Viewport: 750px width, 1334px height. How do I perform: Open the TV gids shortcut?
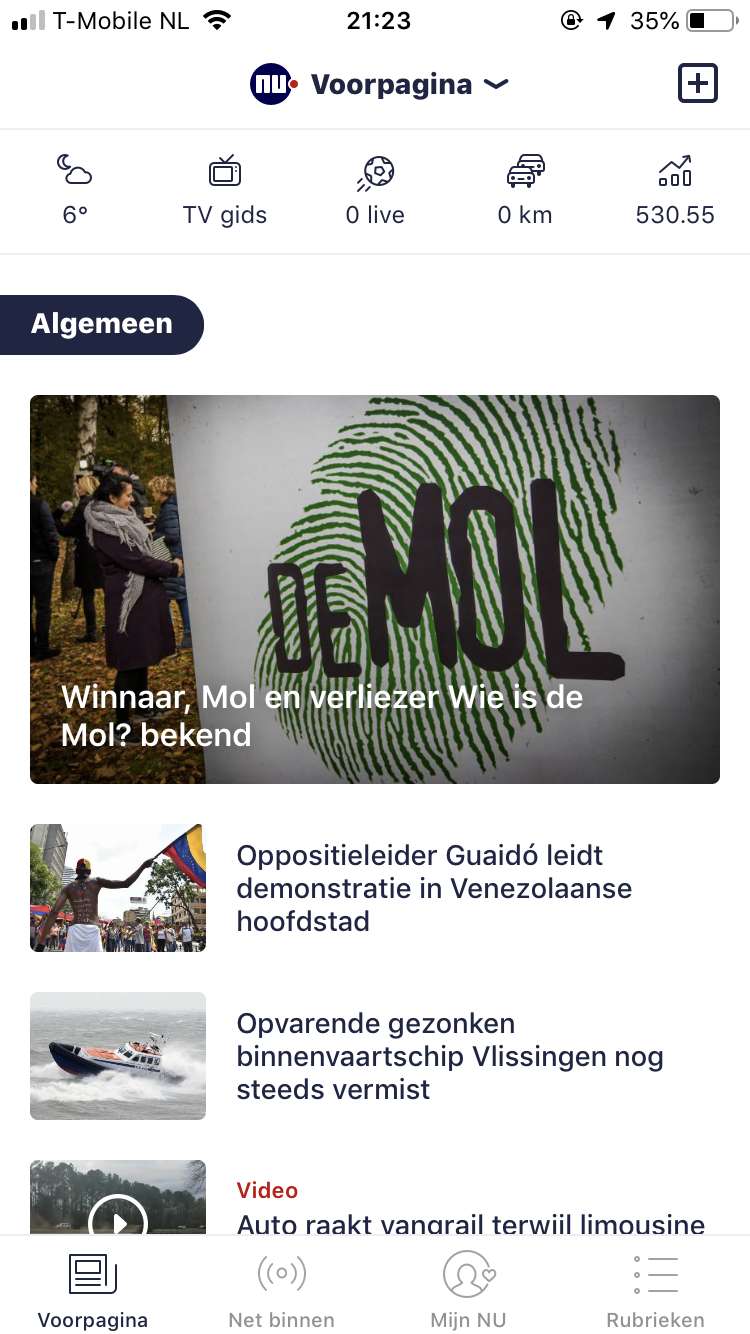(x=225, y=190)
